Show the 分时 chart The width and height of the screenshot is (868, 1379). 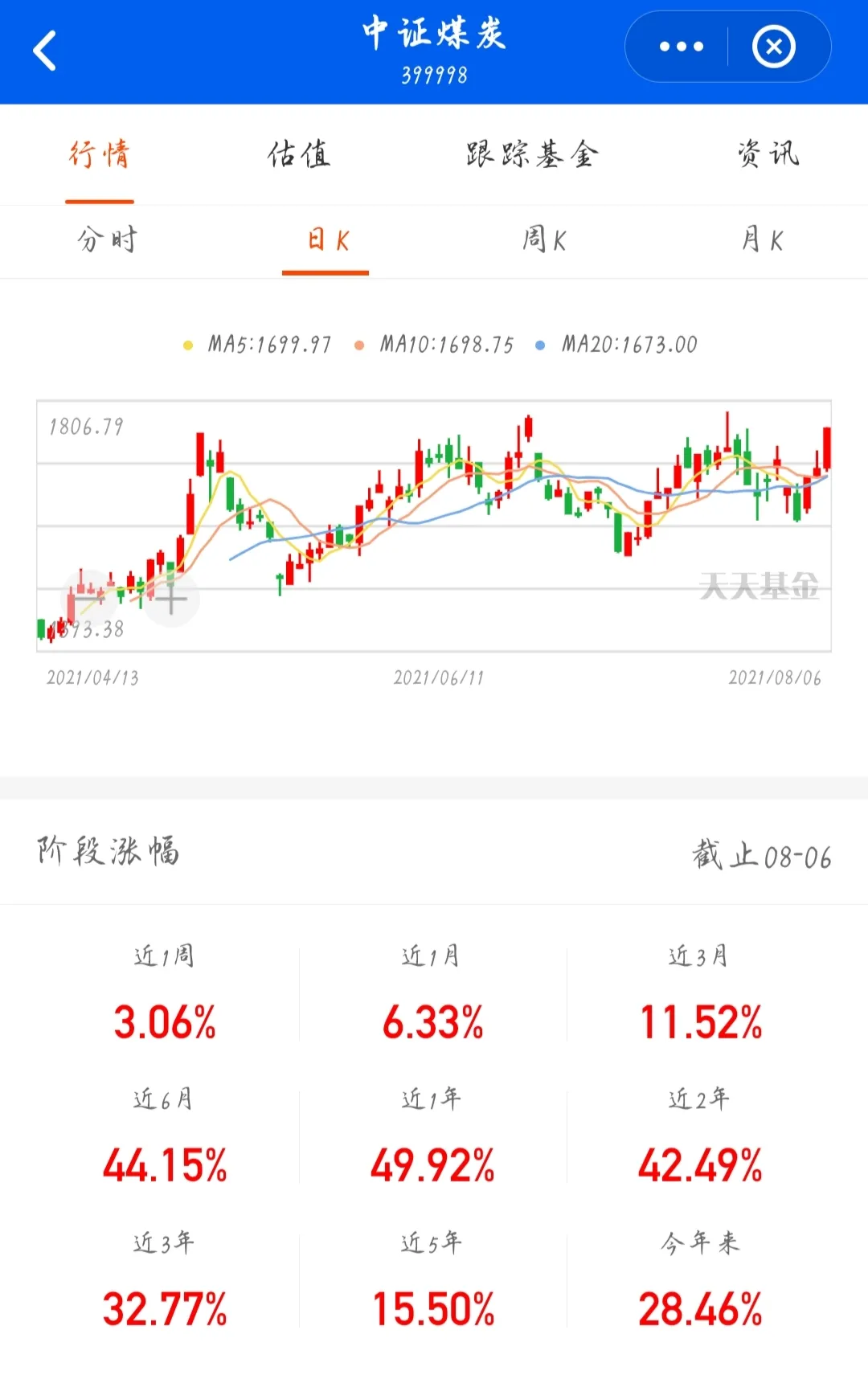click(107, 240)
